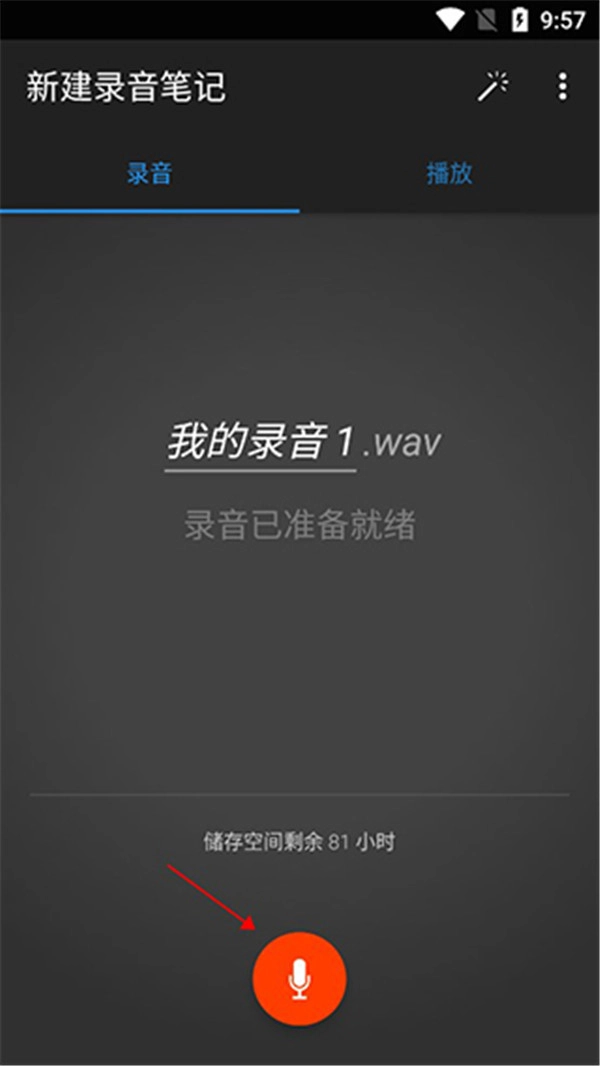Select the 录音 tab

149,174
